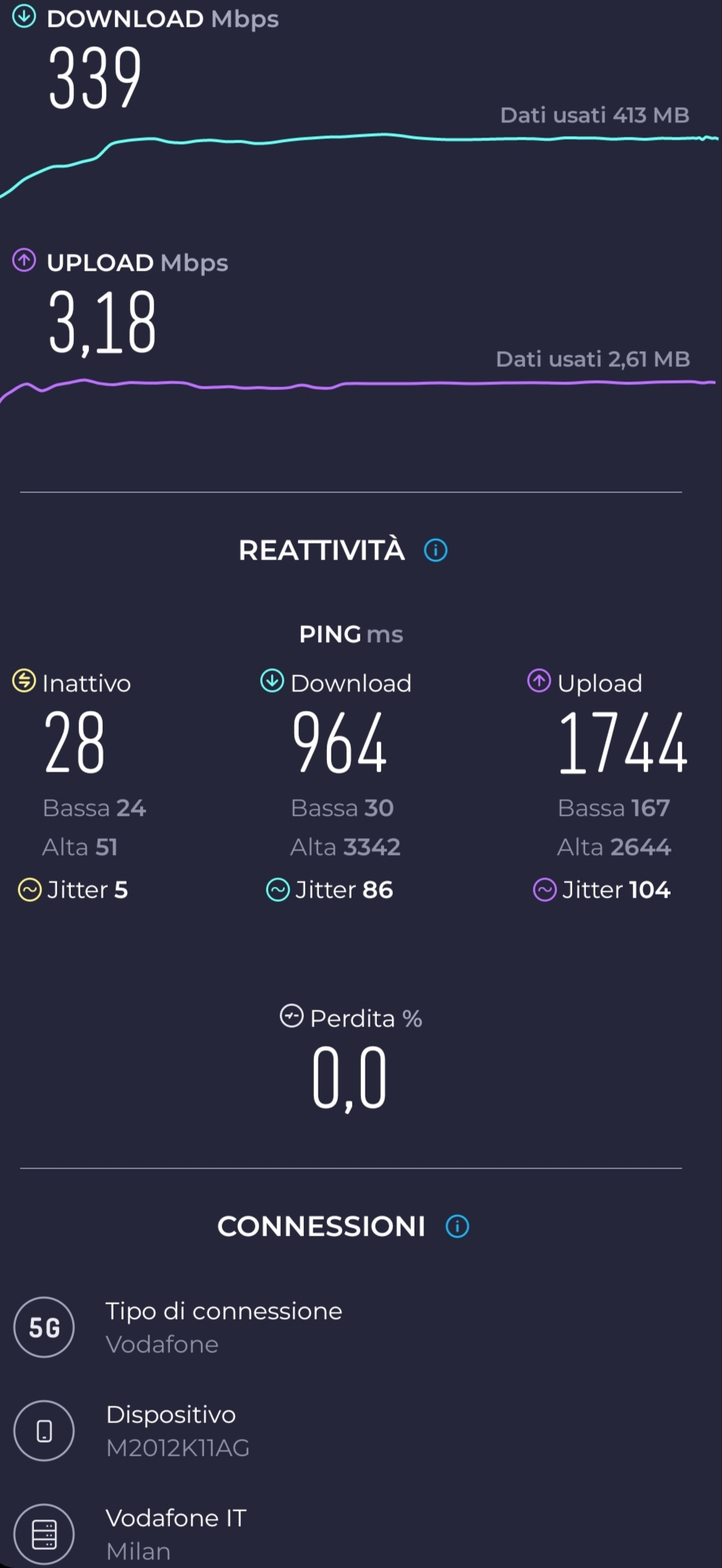Open the info icon beside Reattività
Screen dimensions: 722x1568
point(436,550)
